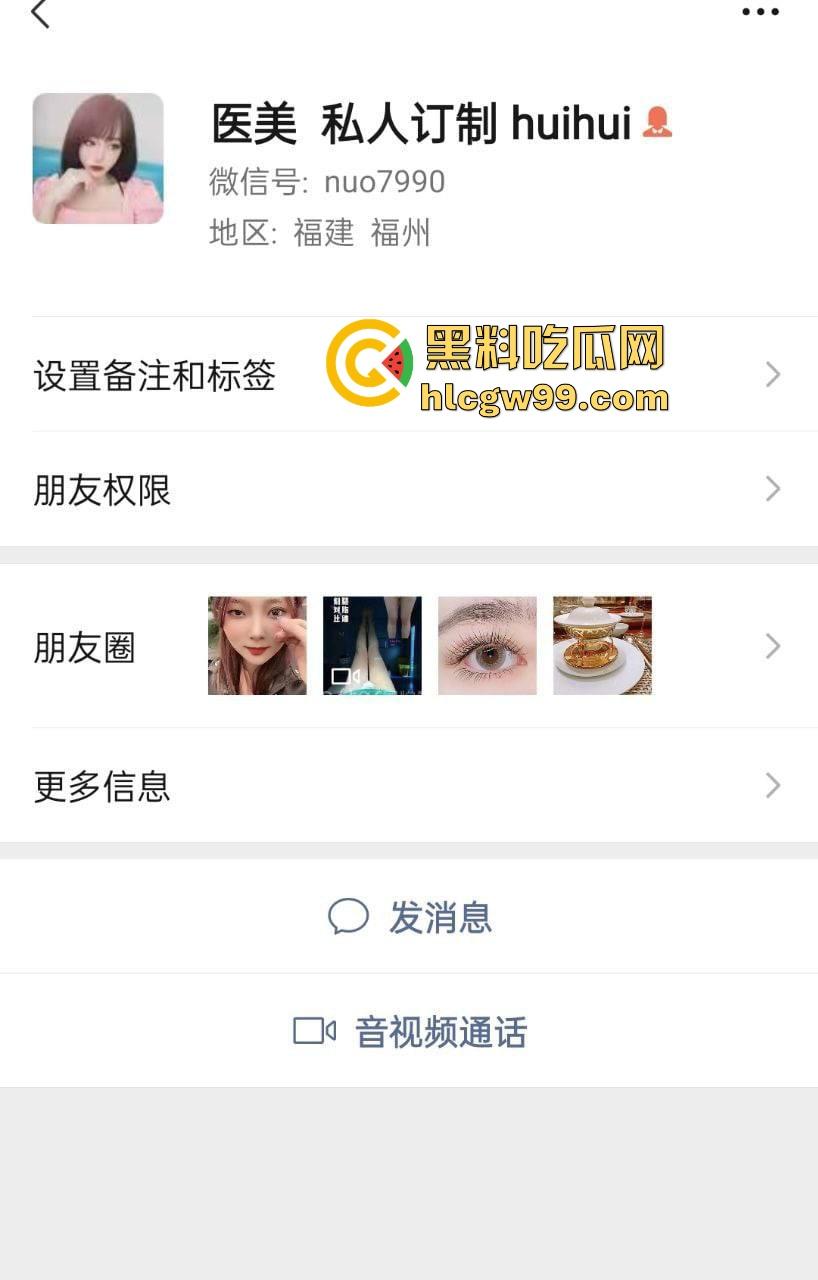Open the selfie thumbnail in 朋友圈
The height and width of the screenshot is (1280, 818).
click(256, 645)
